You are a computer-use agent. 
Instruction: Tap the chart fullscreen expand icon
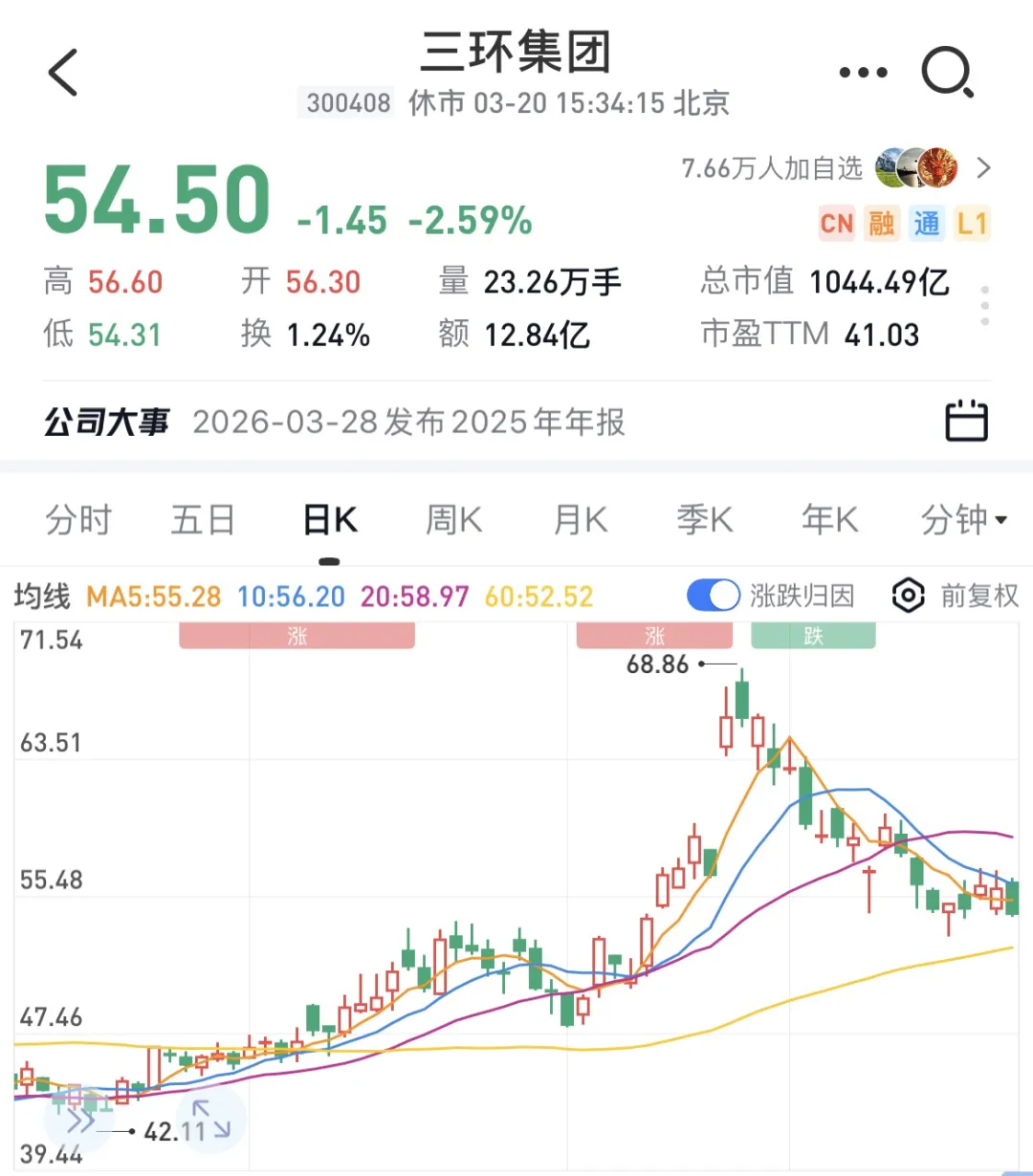pyautogui.click(x=211, y=1119)
